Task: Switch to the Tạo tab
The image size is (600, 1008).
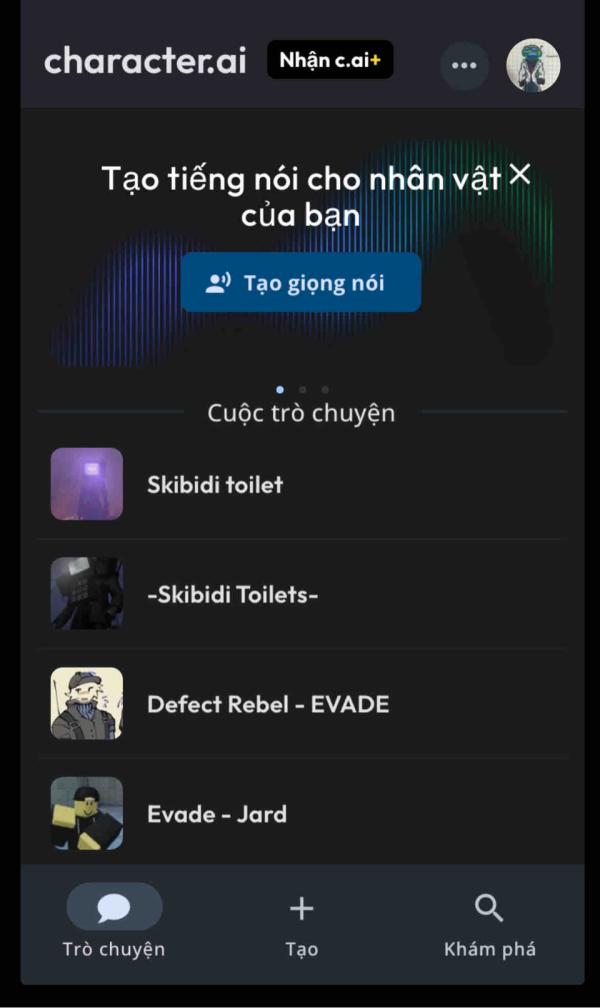Action: click(301, 922)
